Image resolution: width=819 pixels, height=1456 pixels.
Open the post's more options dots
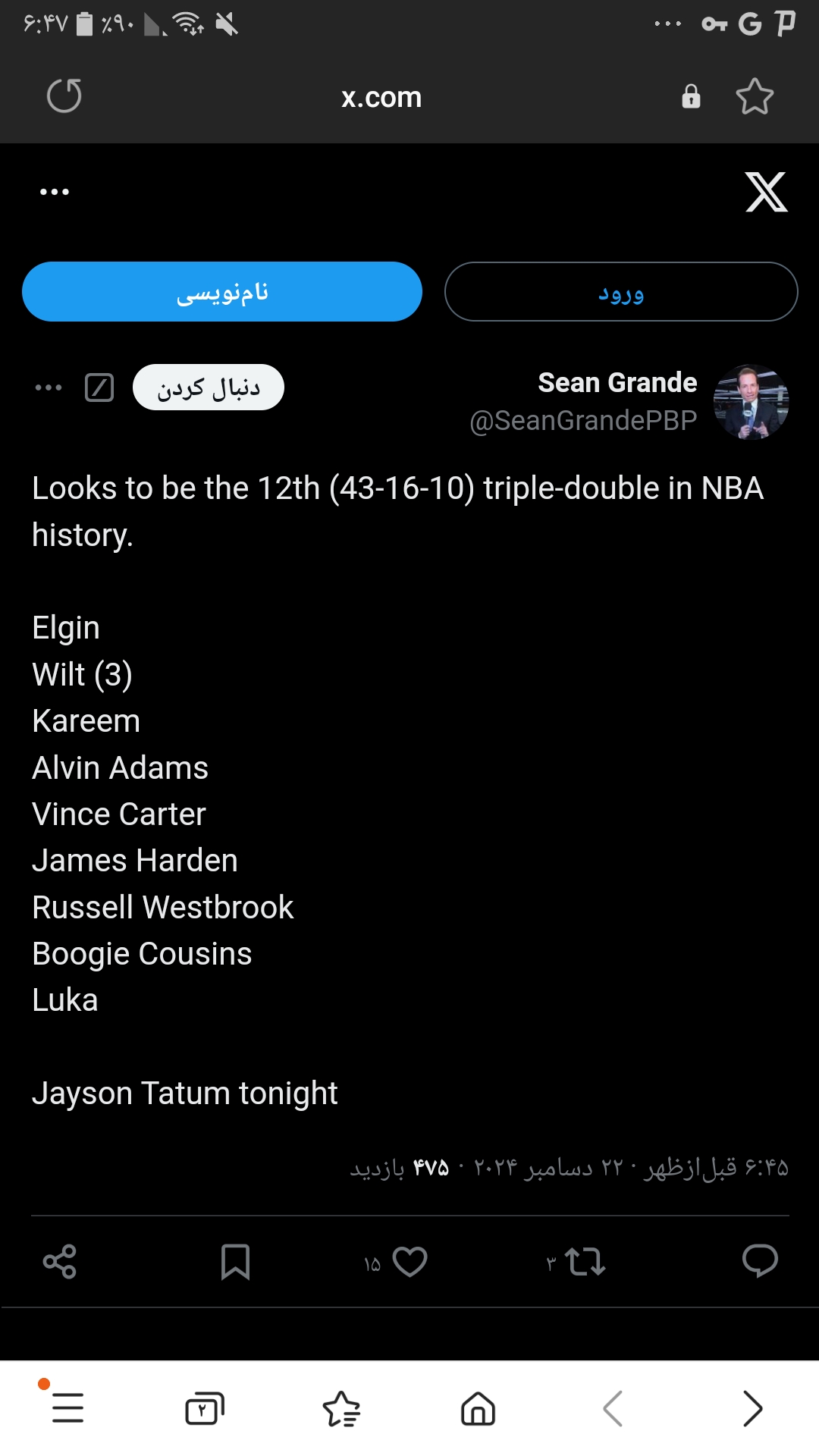[49, 388]
